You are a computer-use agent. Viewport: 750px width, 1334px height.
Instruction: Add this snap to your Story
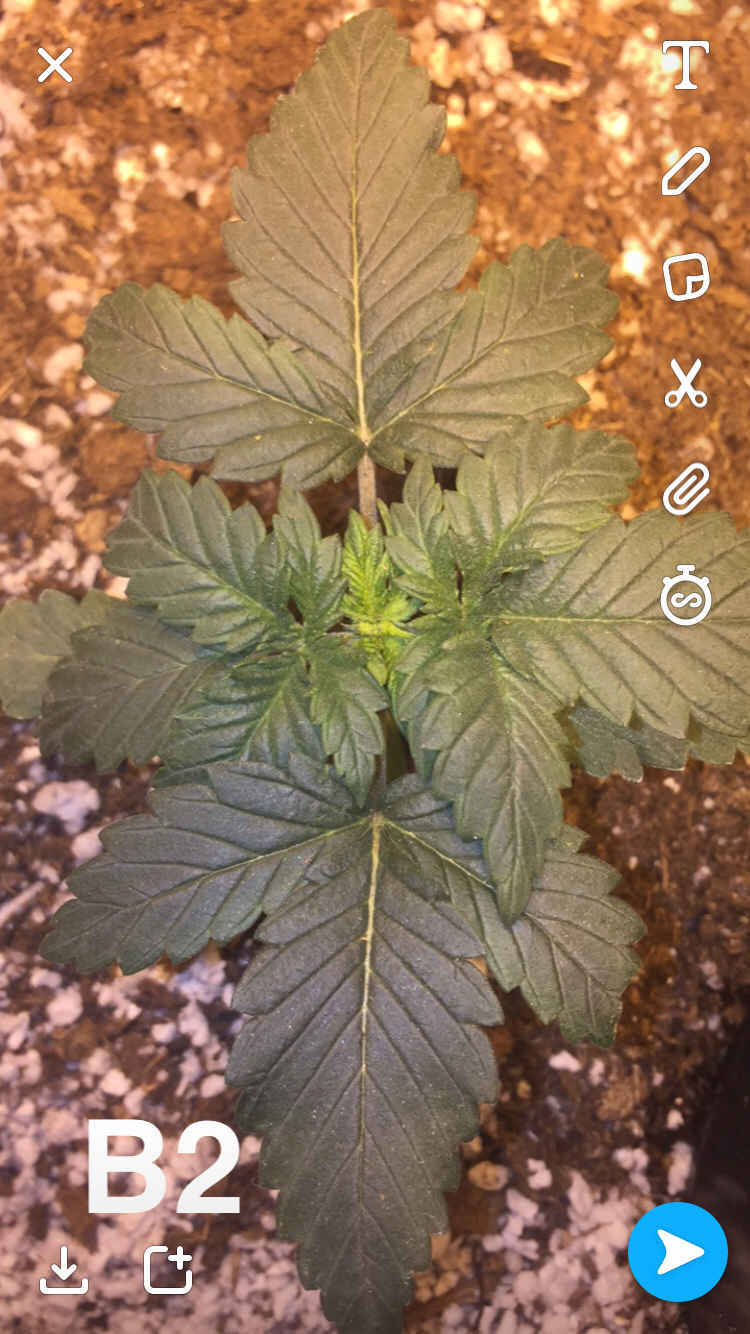click(168, 1270)
